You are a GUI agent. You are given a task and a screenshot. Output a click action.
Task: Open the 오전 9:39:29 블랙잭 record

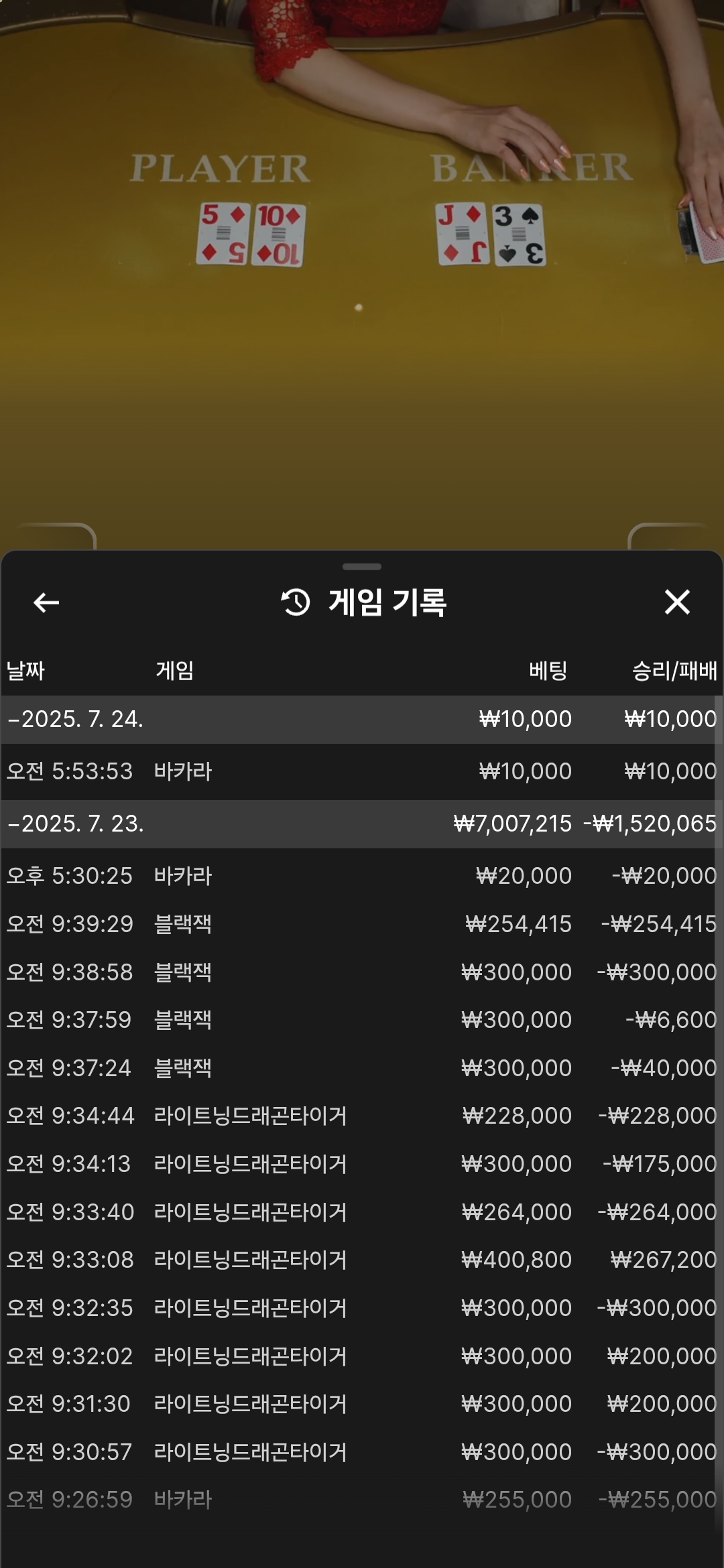[x=362, y=924]
